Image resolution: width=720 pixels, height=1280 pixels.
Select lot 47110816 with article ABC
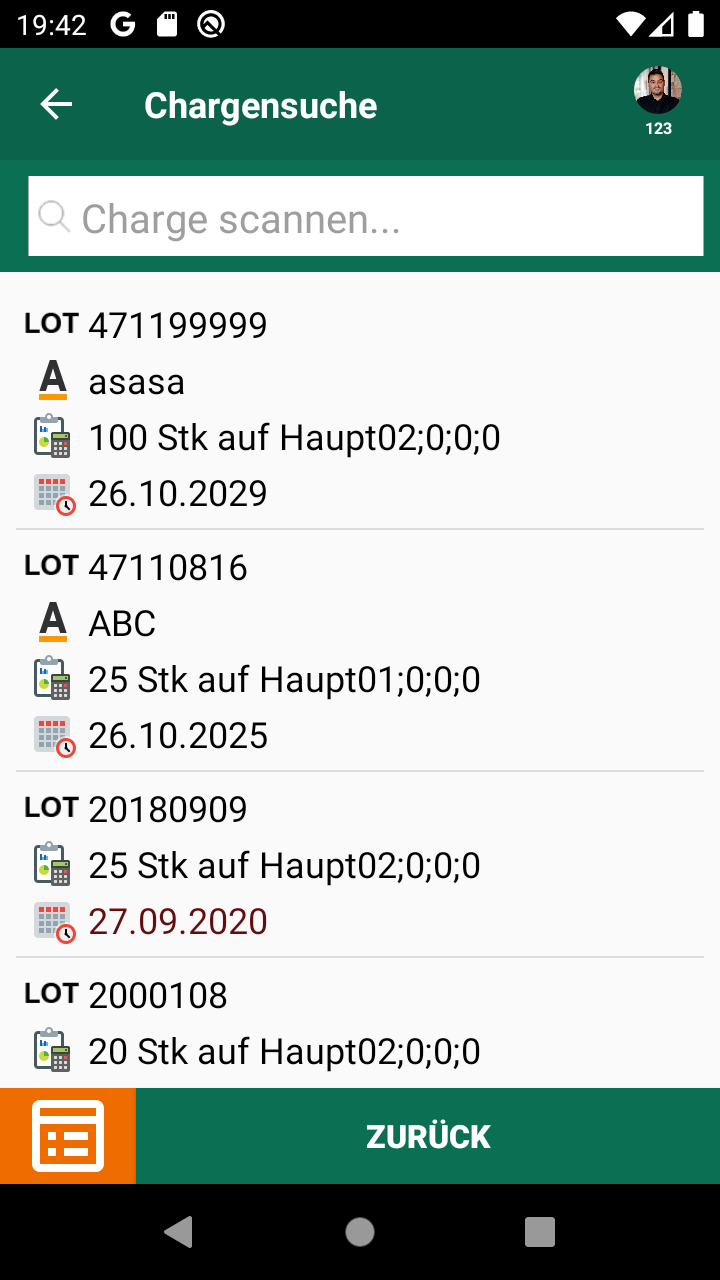(x=360, y=650)
